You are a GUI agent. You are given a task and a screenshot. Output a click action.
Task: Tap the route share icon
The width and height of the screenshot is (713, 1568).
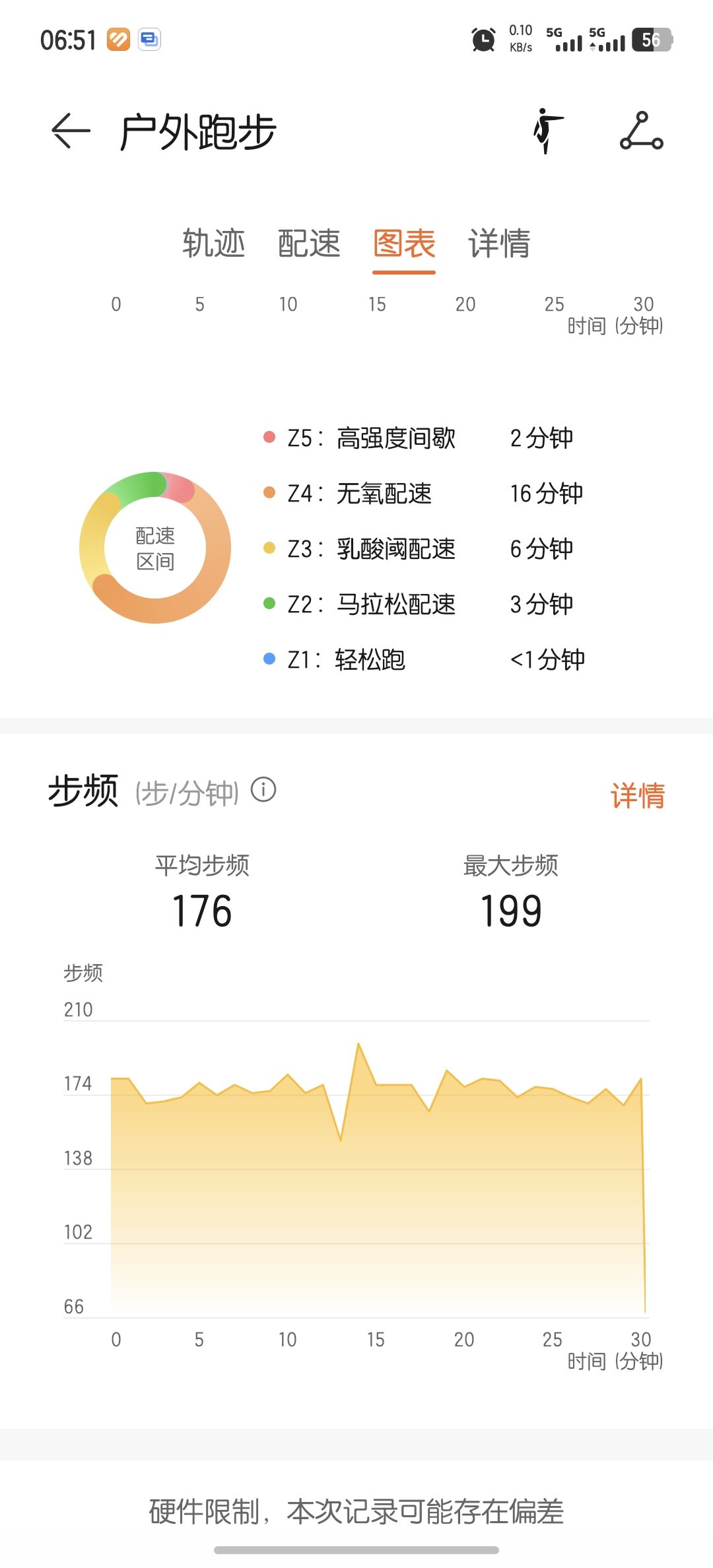point(641,131)
